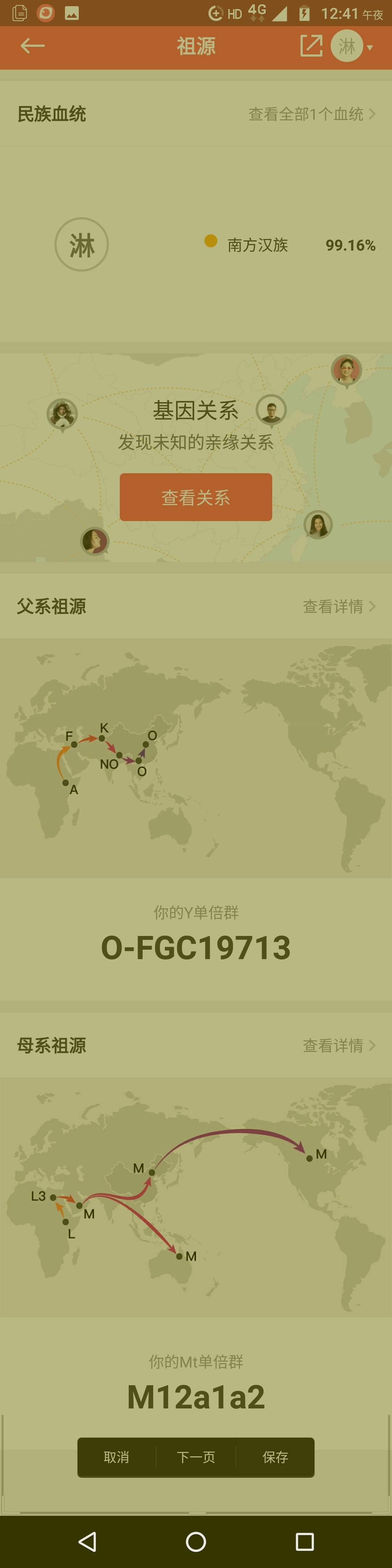Tap the system home button
Viewport: 392px width, 1568px height.
coord(196,1541)
